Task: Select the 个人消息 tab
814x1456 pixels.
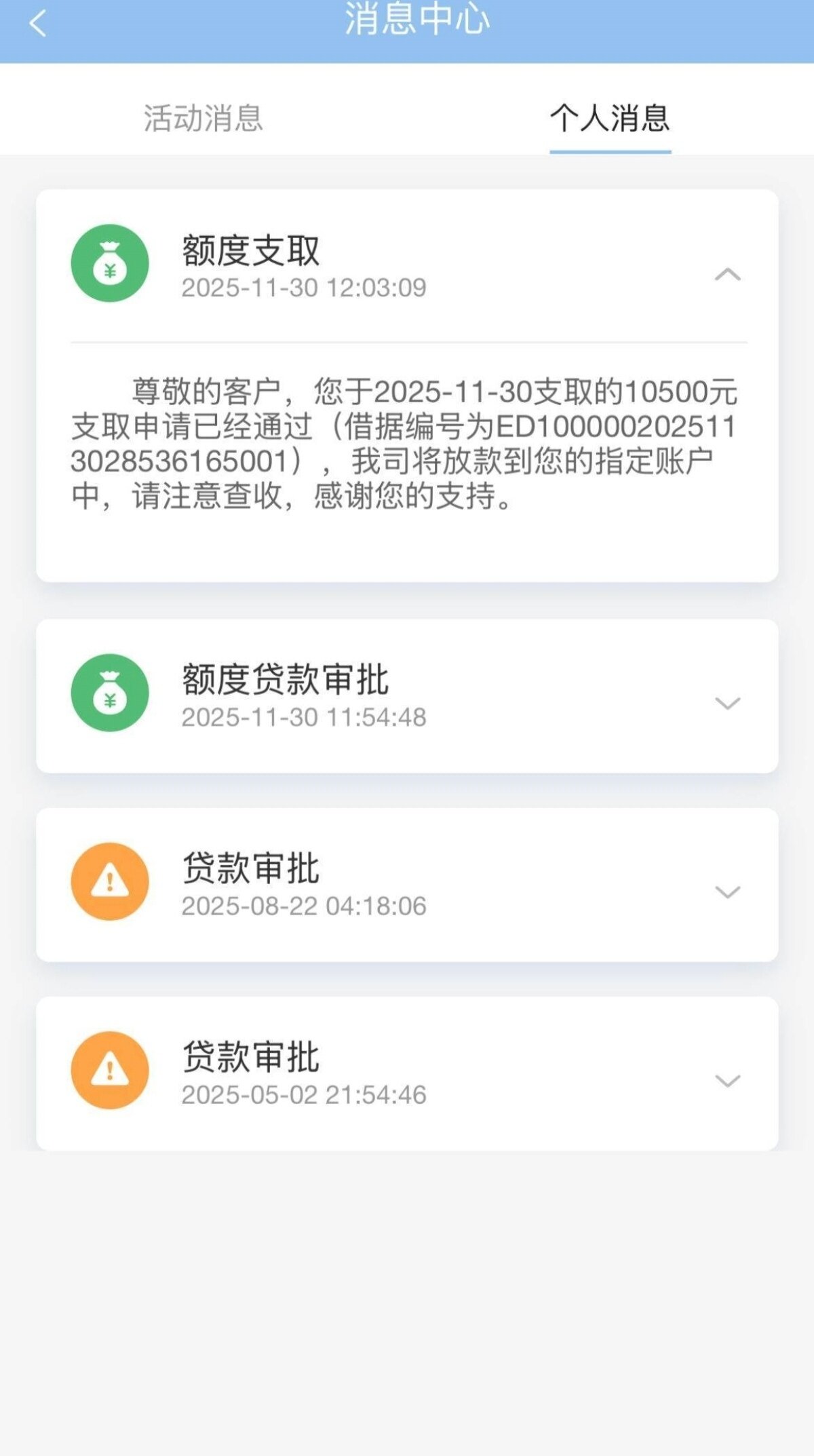Action: pos(610,119)
